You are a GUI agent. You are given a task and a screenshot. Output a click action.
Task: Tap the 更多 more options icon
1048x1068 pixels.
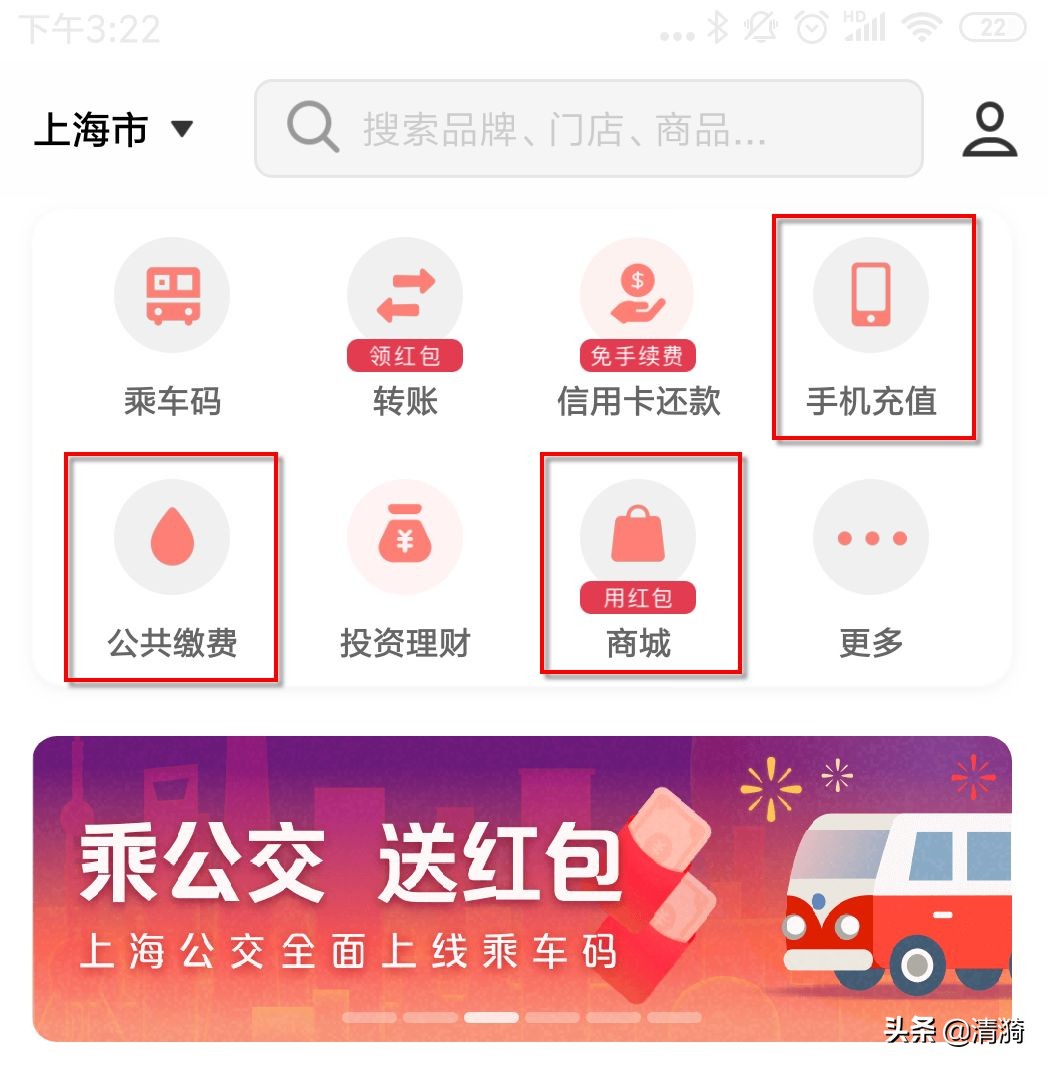[870, 536]
